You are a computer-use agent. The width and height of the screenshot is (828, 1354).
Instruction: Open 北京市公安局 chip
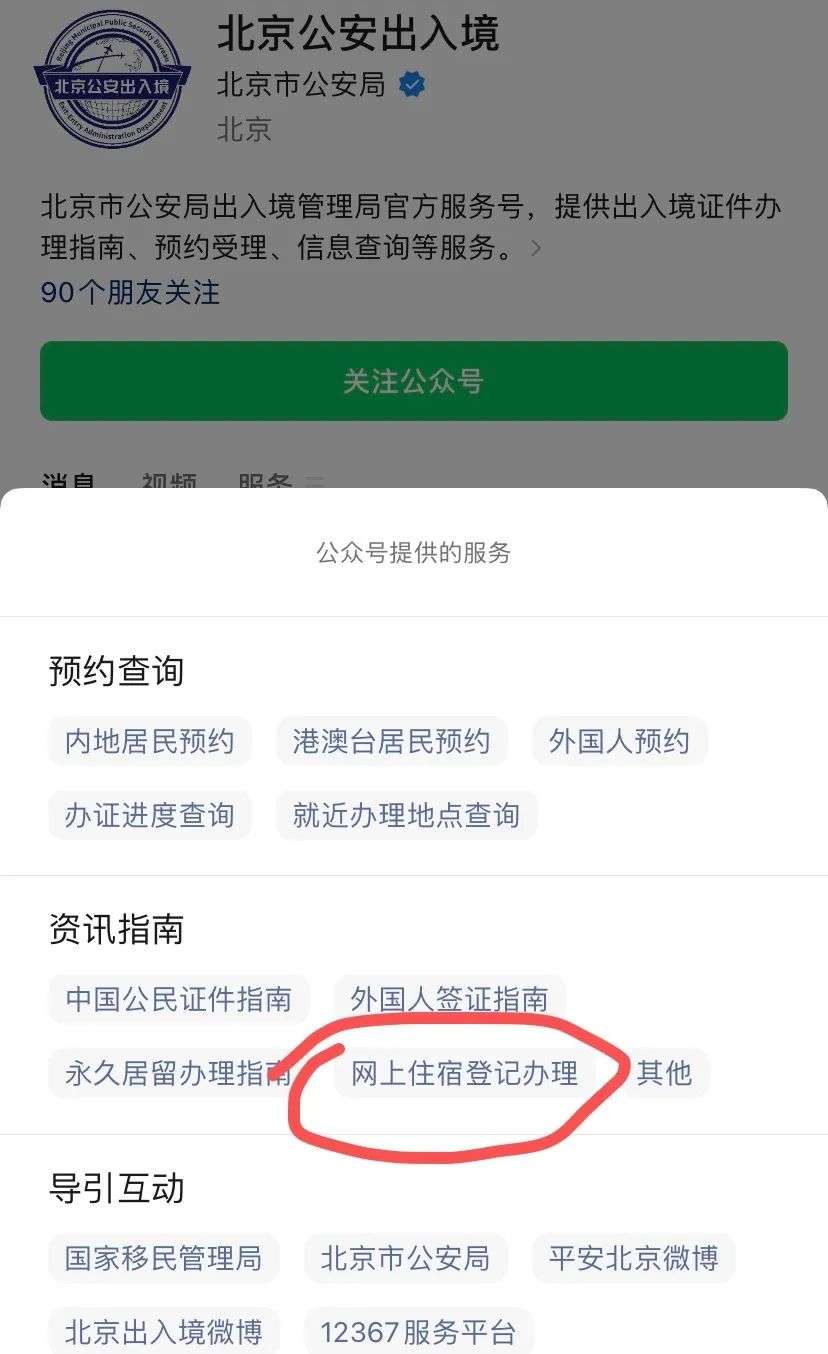(x=406, y=1258)
